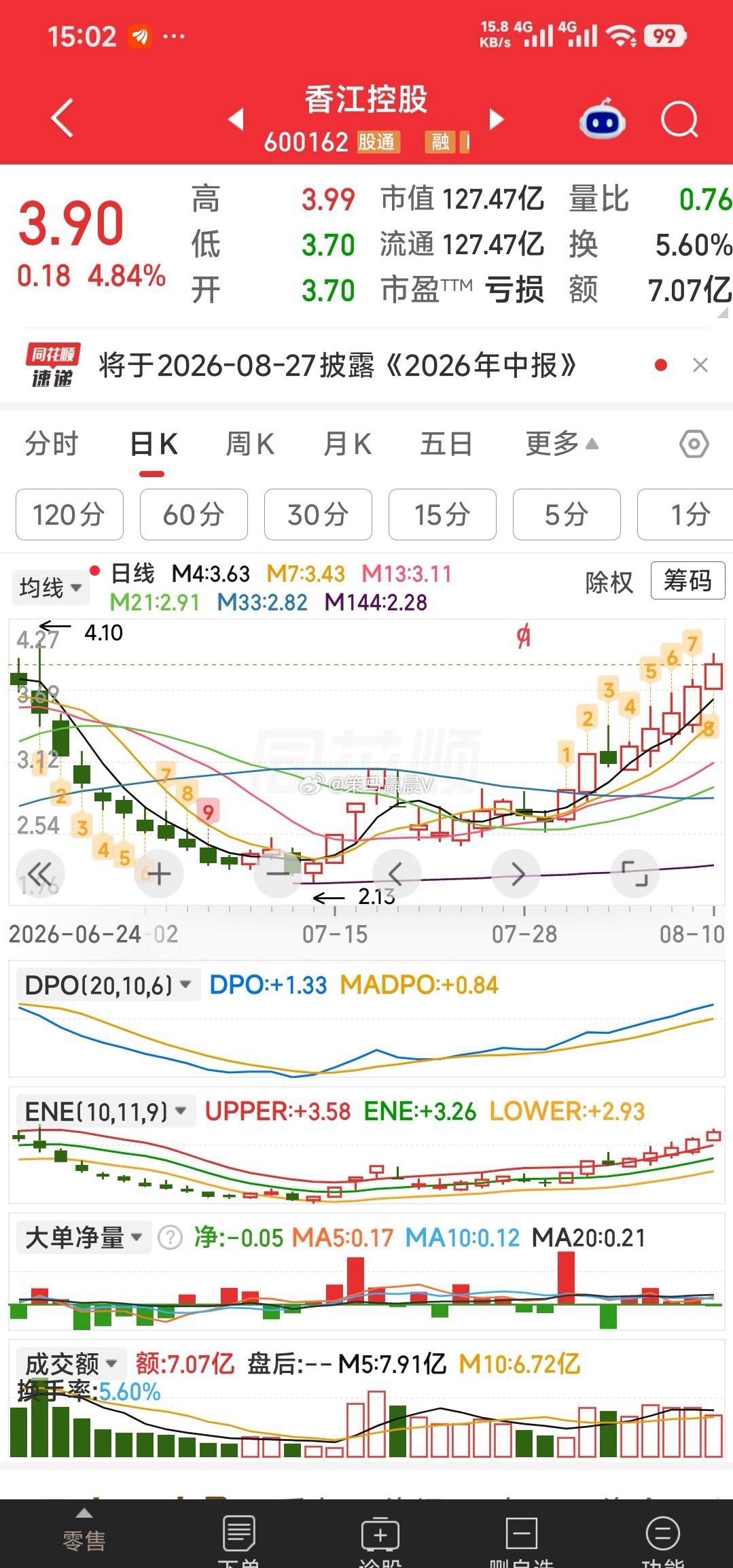Switch to next stock with right arrow
Viewport: 733px width, 1568px height.
497,120
